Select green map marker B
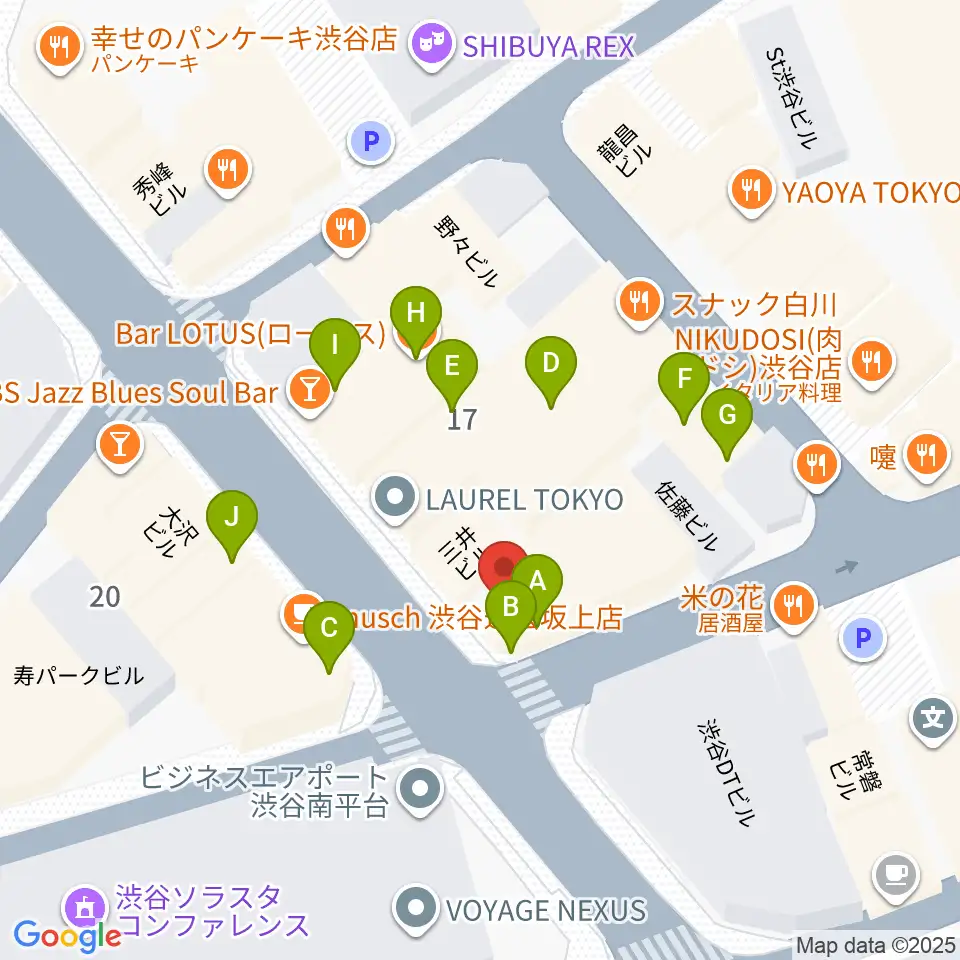Screen dimensions: 960x960 pos(511,607)
